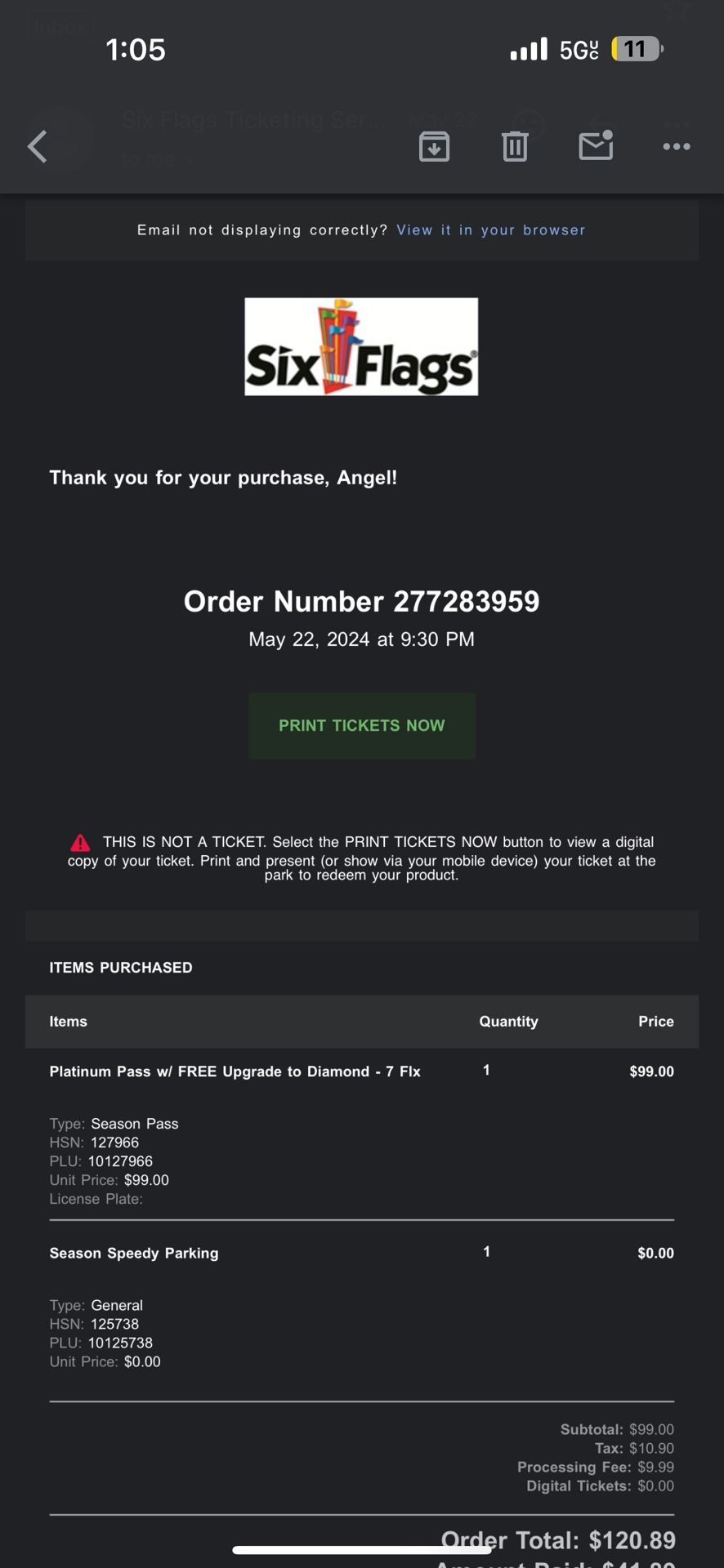
Task: Tap the PRINT TICKETS NOW button
Action: point(361,725)
